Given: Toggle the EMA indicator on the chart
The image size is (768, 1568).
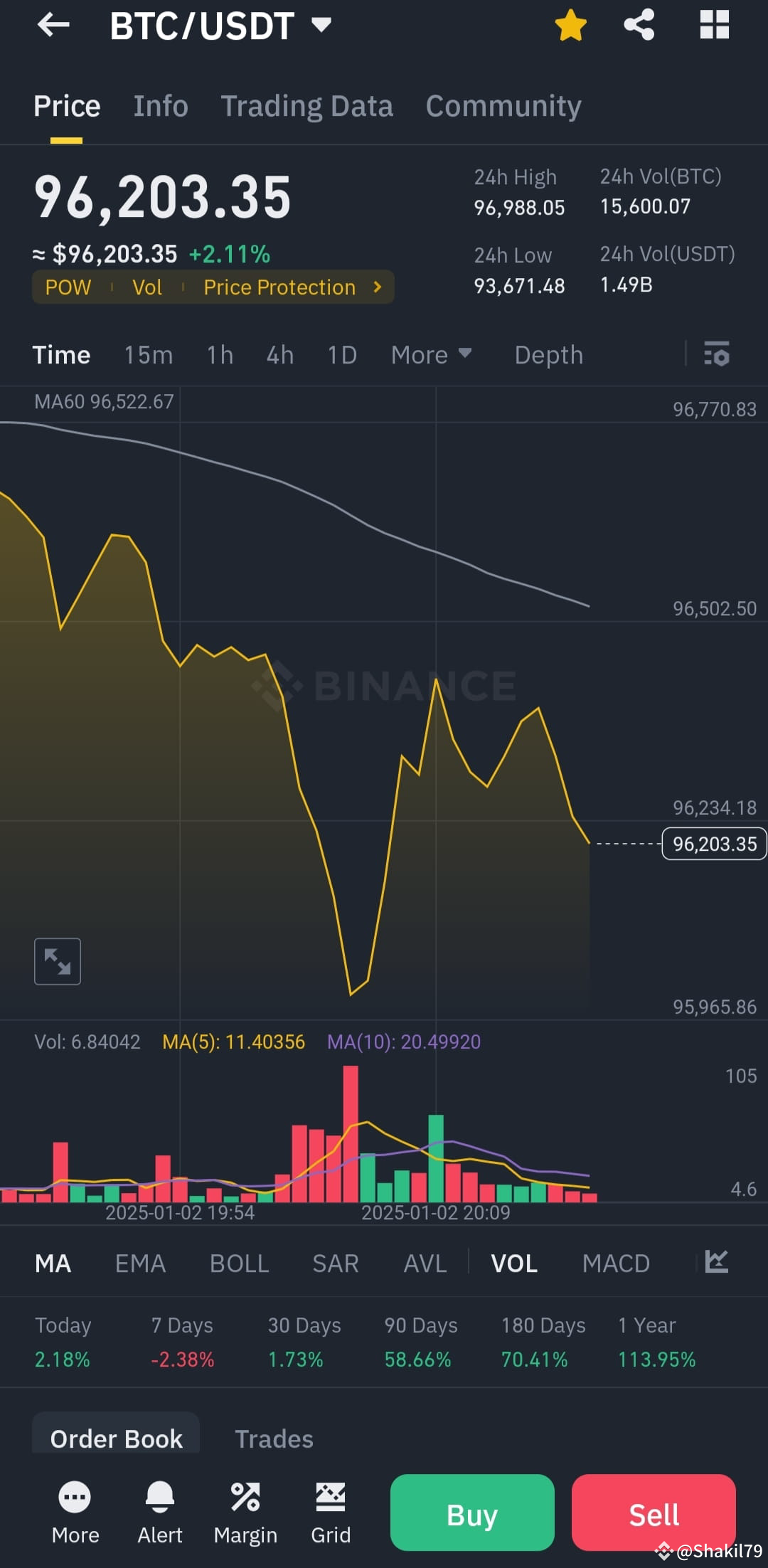Looking at the screenshot, I should [140, 1263].
